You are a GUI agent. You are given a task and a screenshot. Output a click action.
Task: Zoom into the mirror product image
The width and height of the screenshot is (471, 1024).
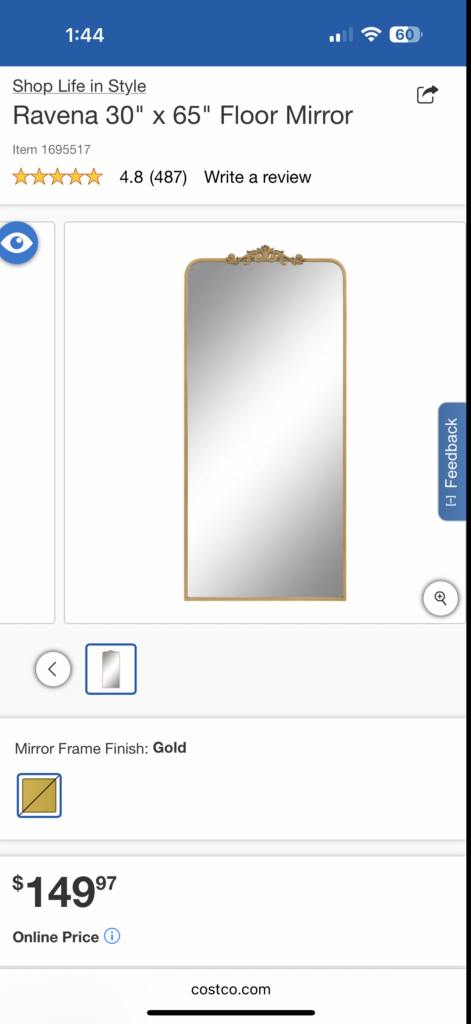coord(440,598)
